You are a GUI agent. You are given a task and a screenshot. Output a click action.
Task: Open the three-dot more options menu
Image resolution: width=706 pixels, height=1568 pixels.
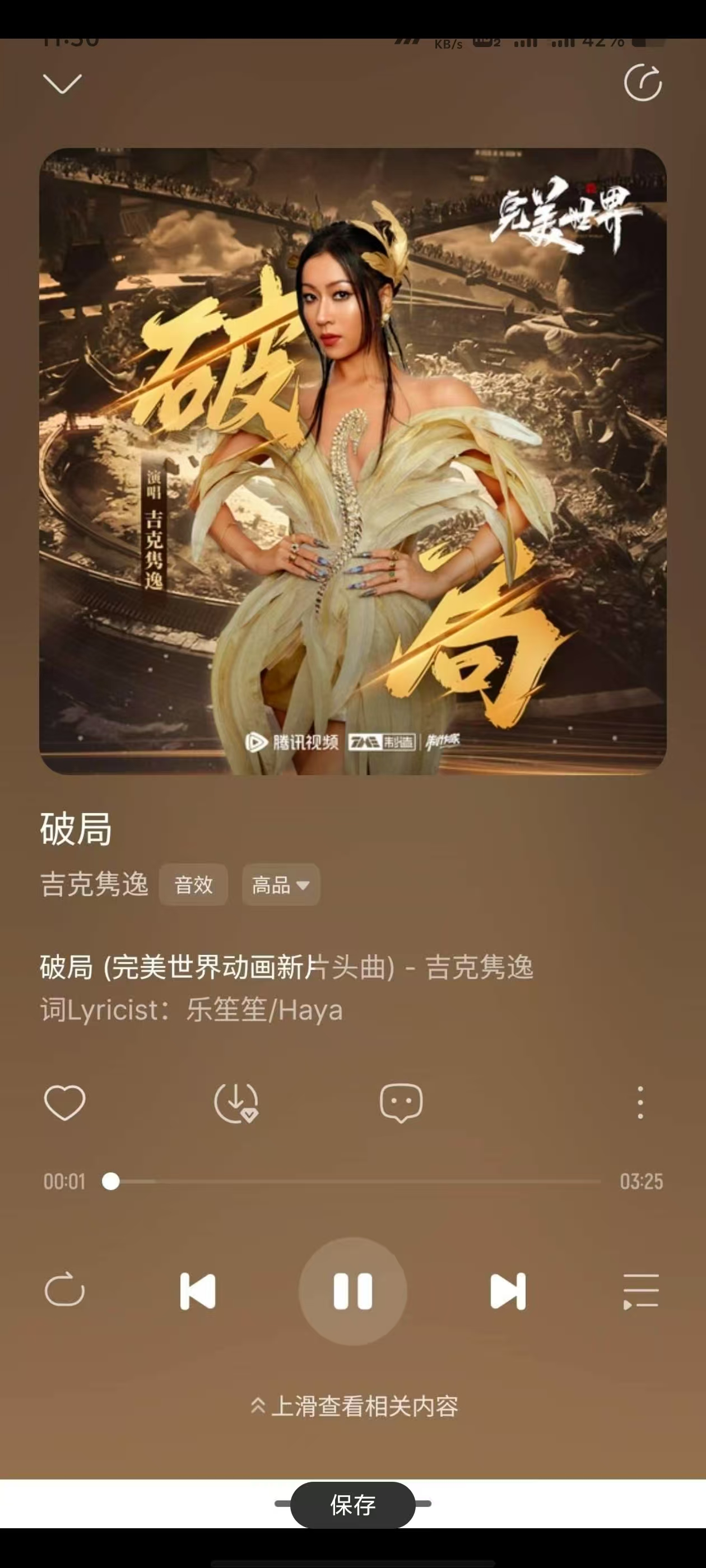pyautogui.click(x=640, y=1102)
